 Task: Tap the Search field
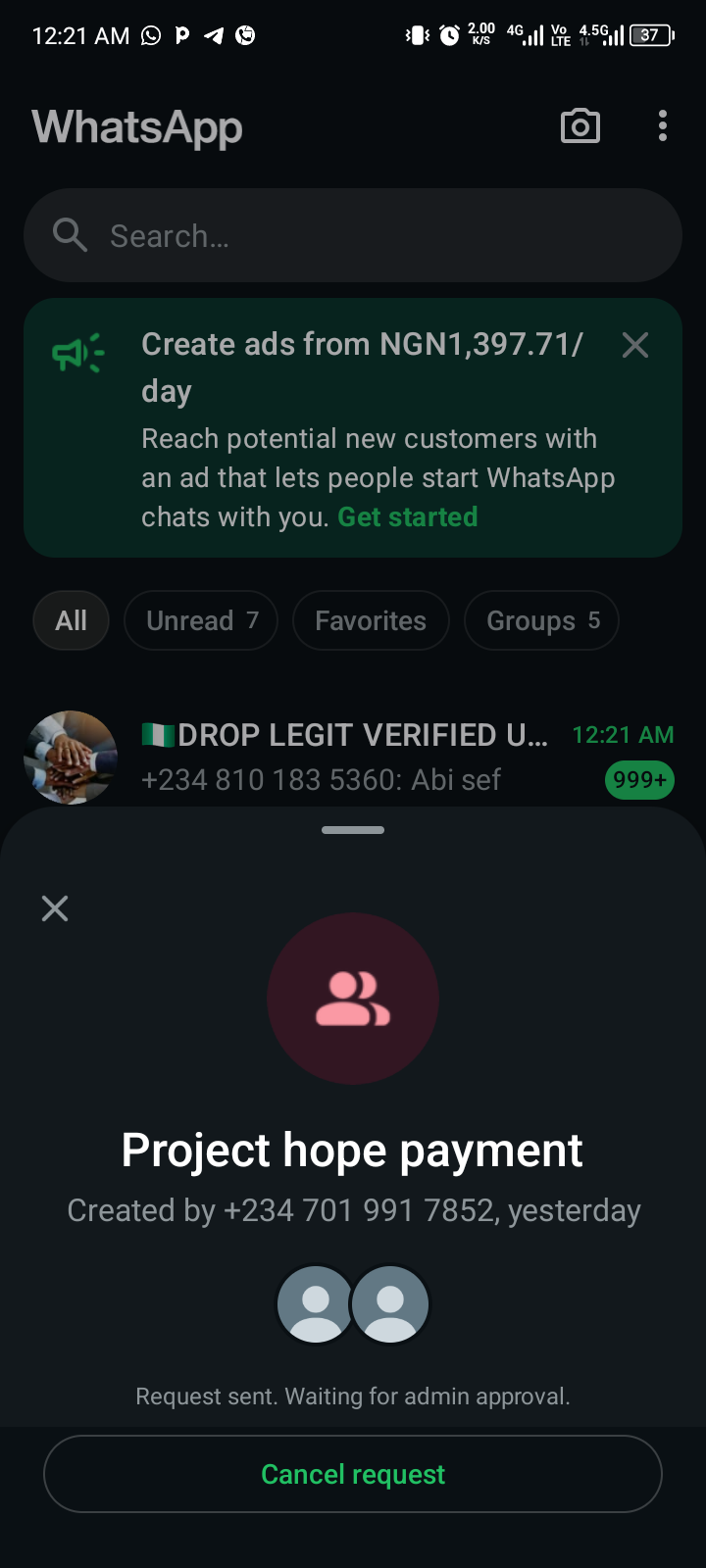click(x=353, y=235)
